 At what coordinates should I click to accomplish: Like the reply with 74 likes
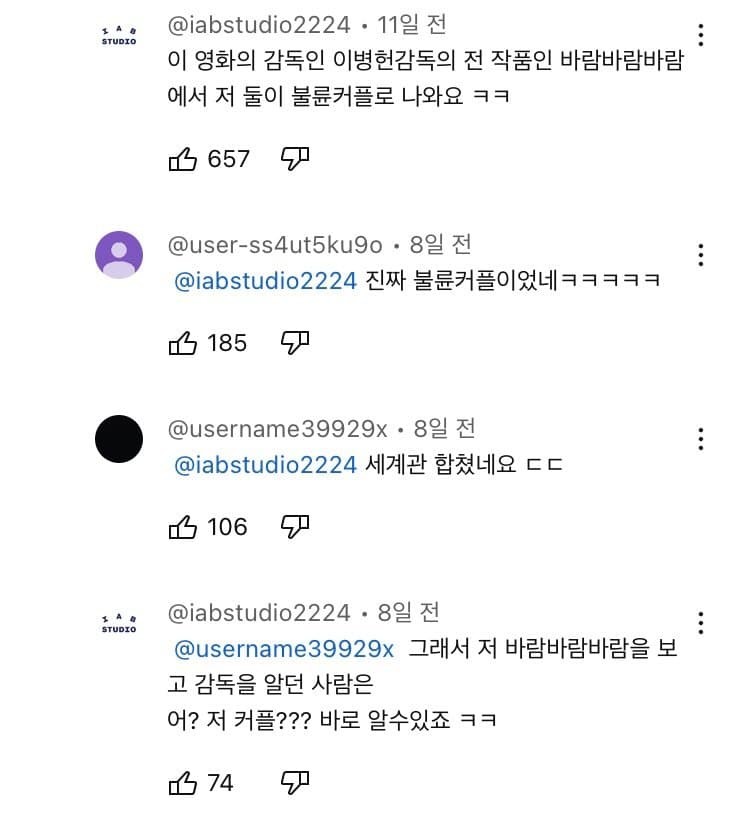tap(182, 783)
